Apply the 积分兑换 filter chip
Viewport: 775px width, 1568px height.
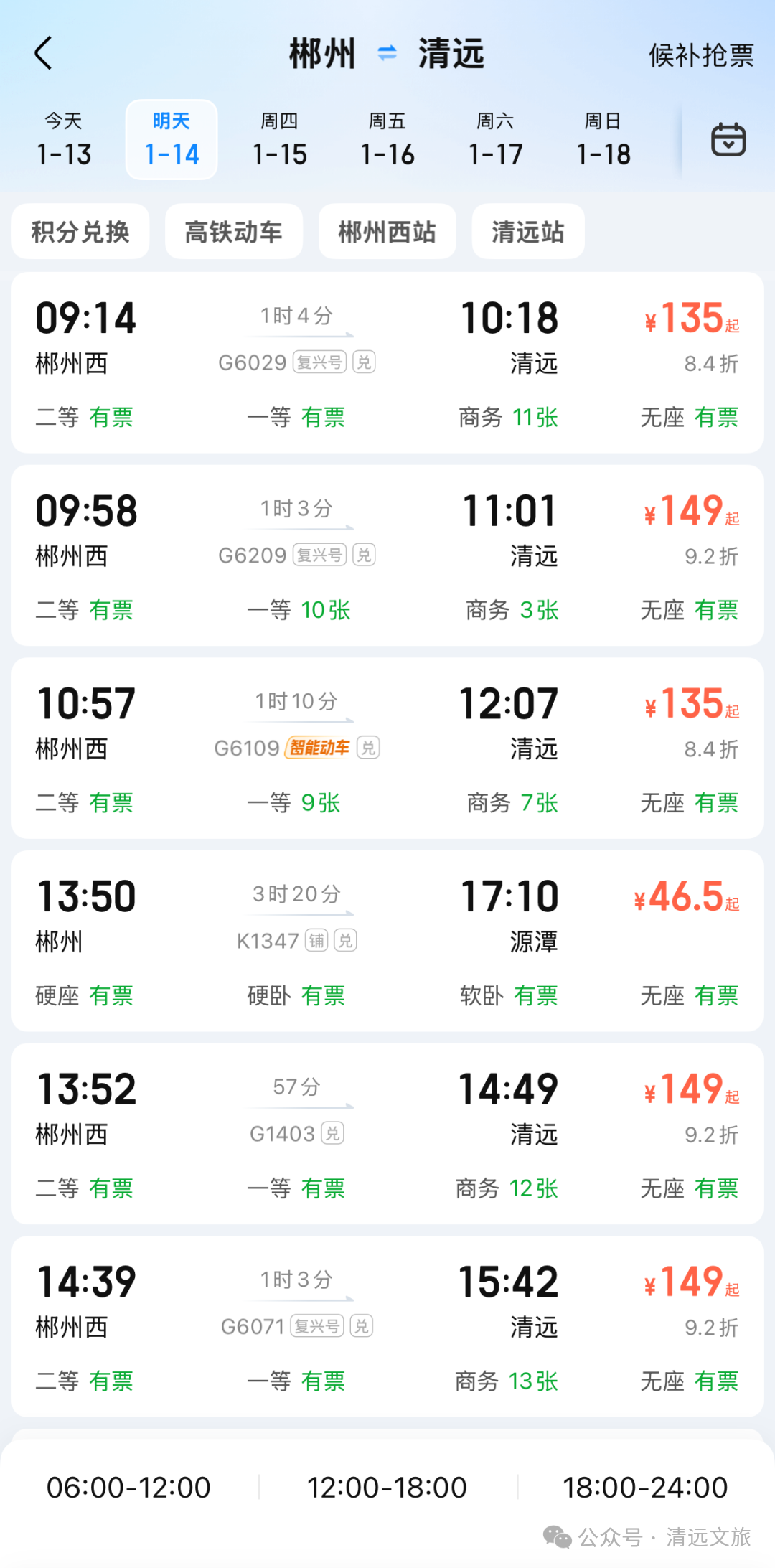(x=80, y=232)
